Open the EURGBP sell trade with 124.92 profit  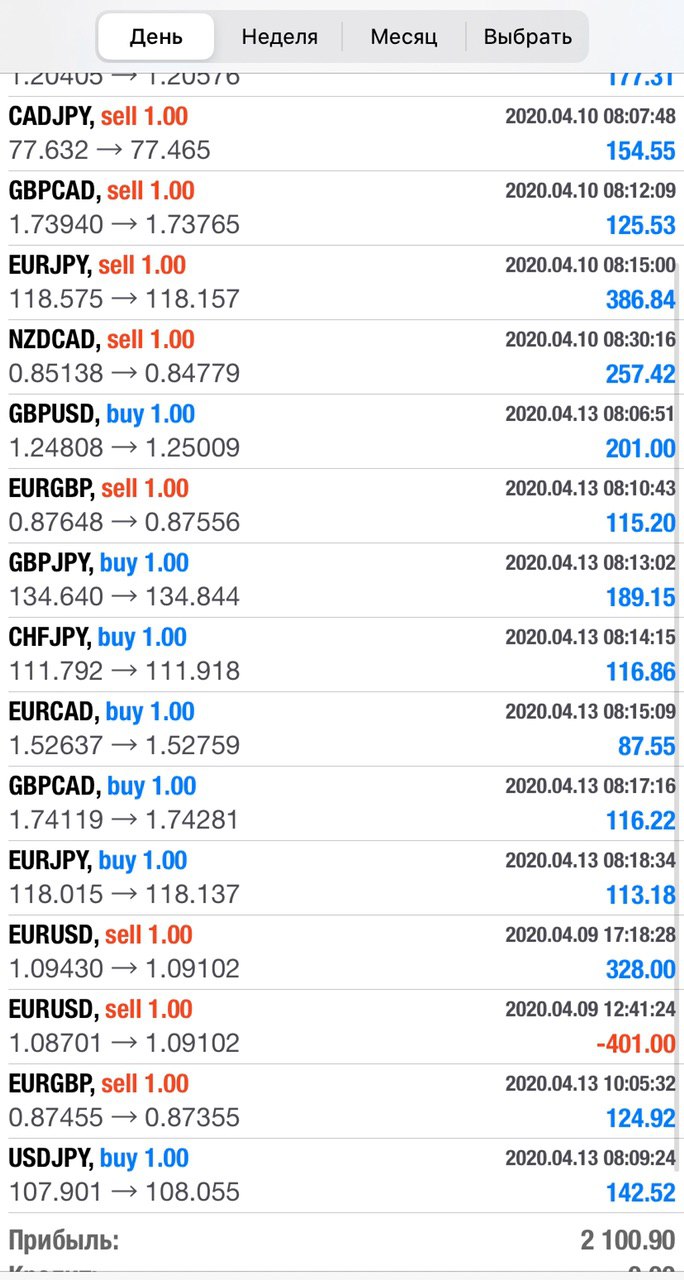tap(342, 1101)
